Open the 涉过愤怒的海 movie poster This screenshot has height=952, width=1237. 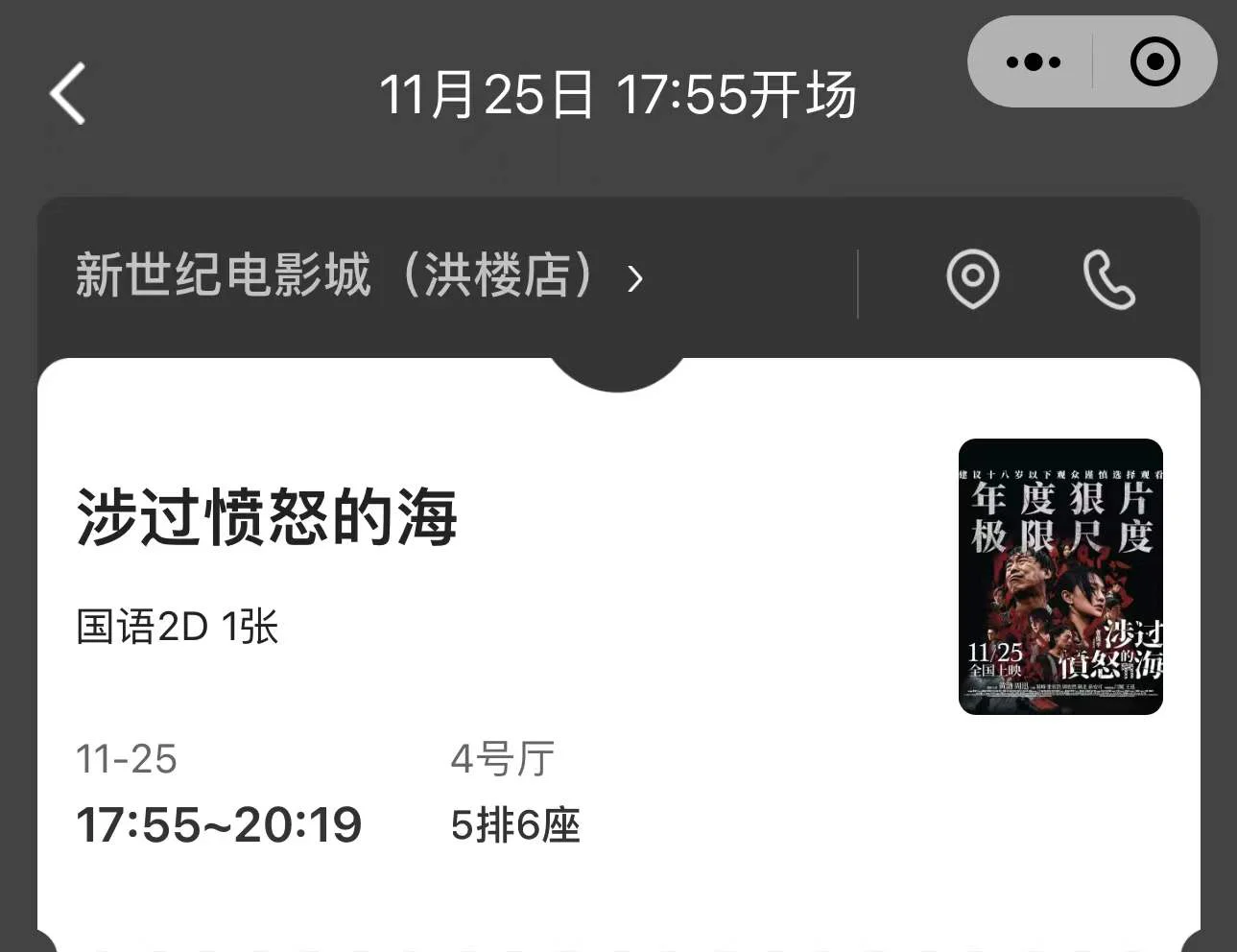(1060, 576)
